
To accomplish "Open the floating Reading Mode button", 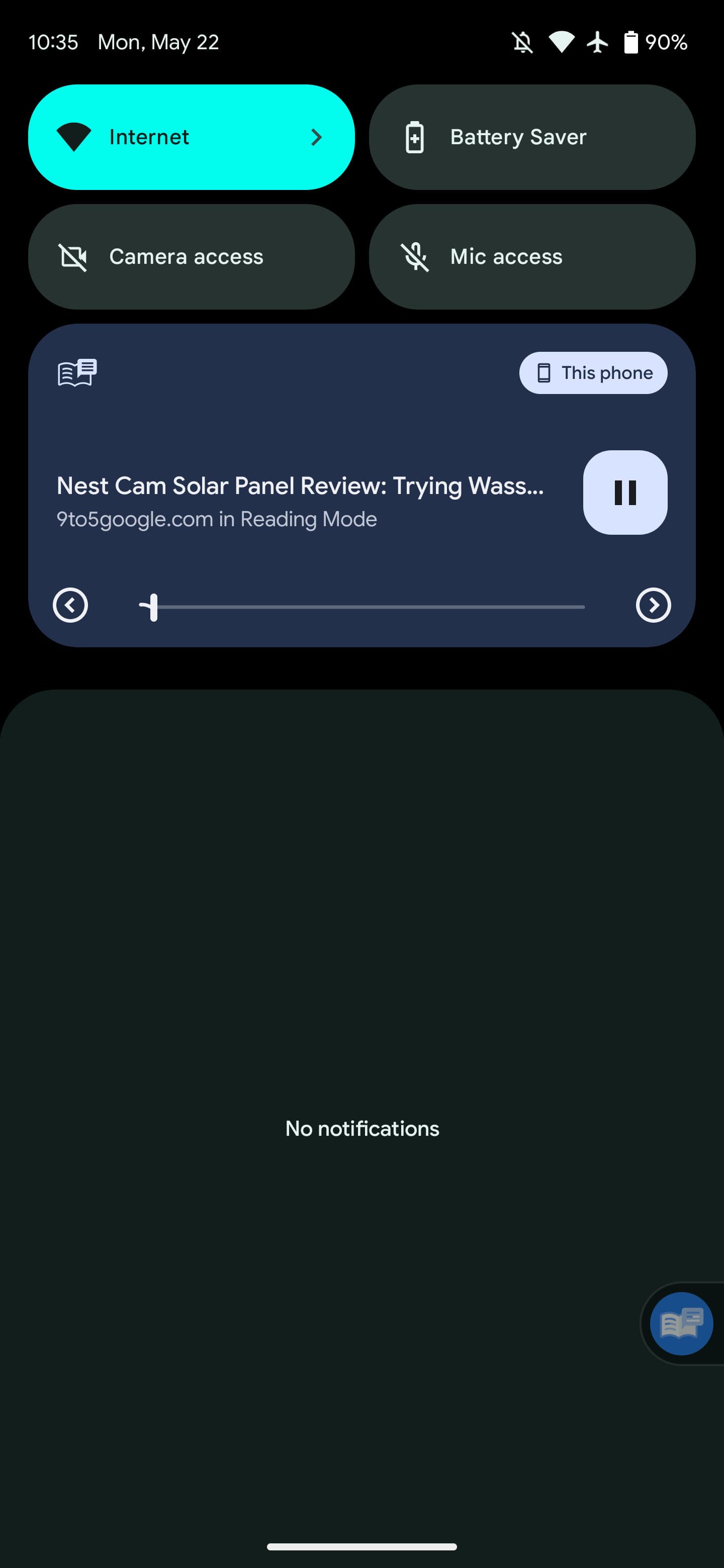I will tap(681, 1323).
